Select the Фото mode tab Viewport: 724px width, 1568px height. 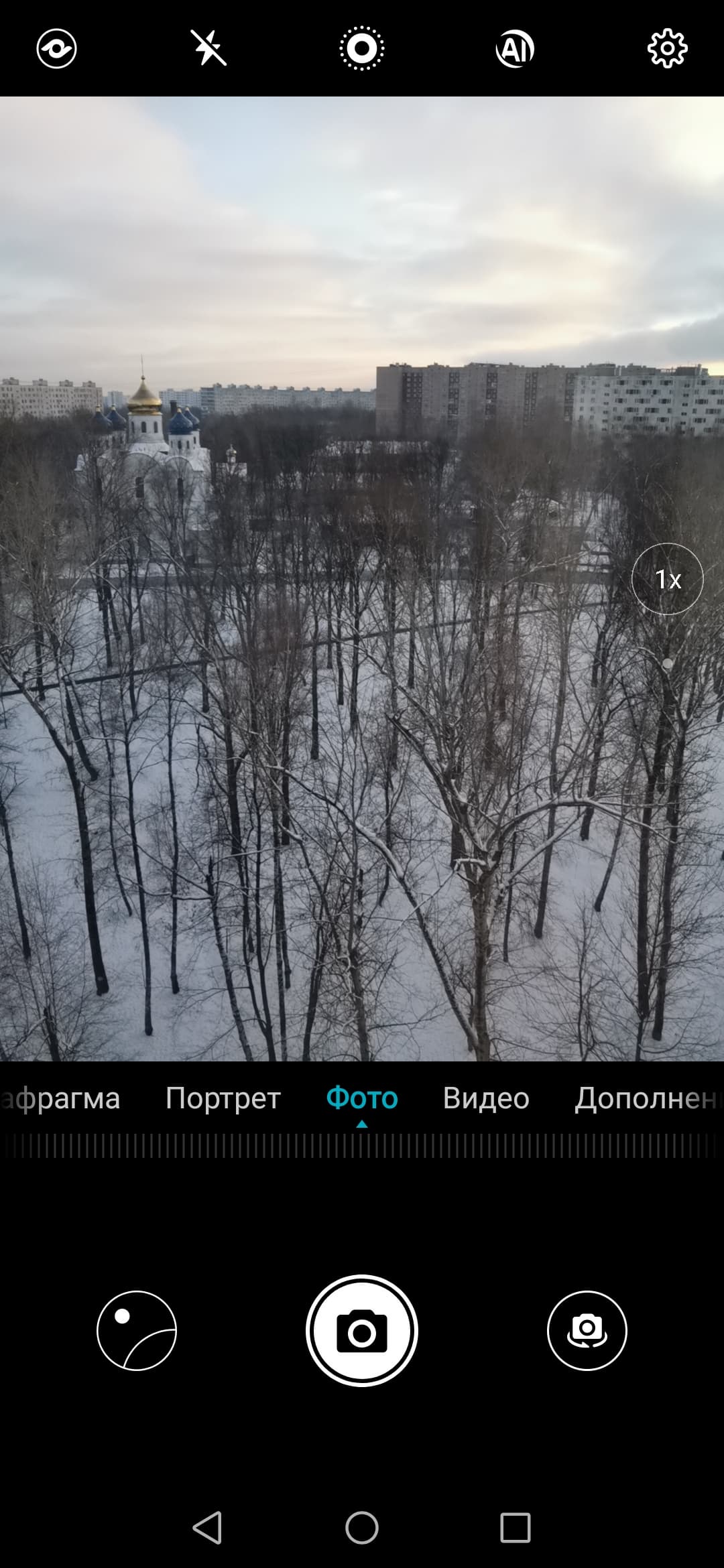361,1098
